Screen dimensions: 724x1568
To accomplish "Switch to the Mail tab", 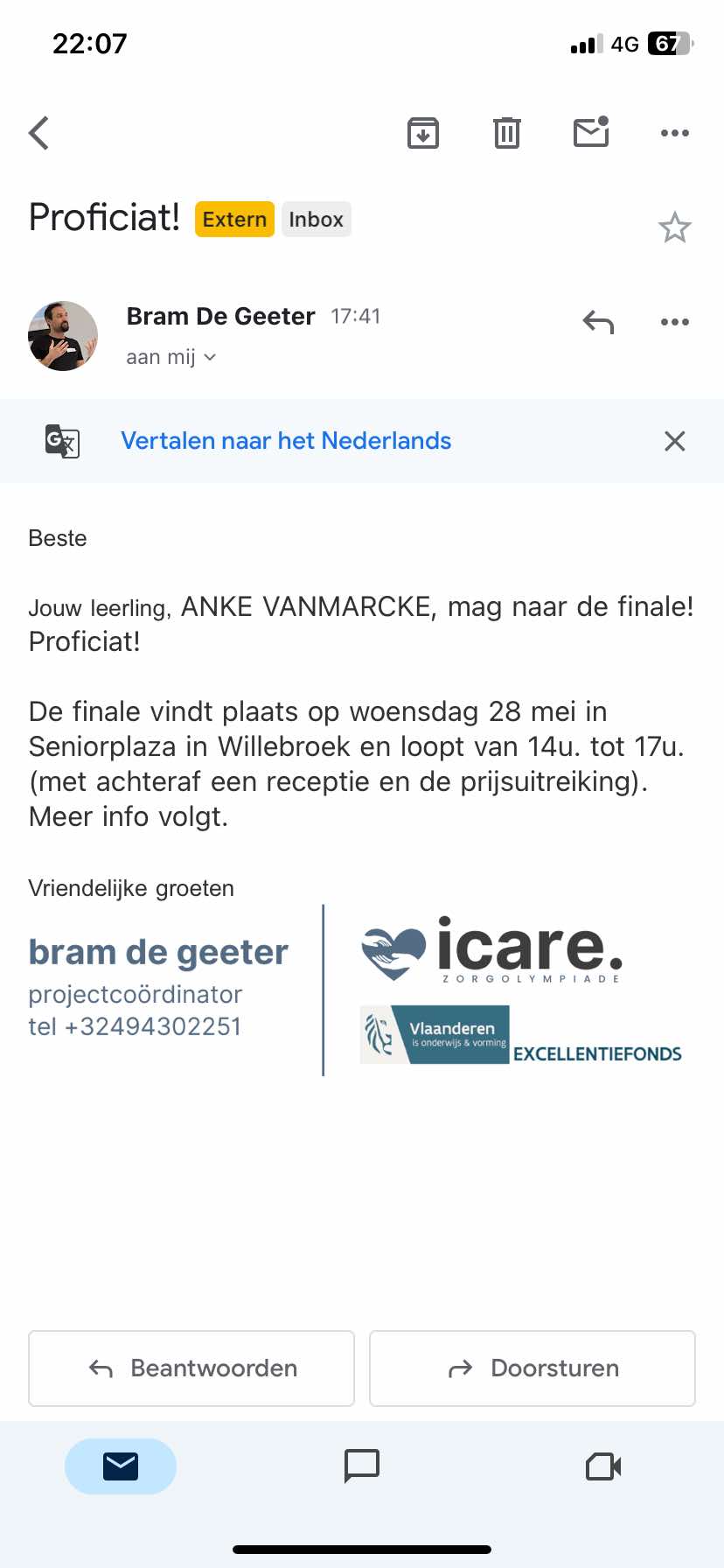I will (x=121, y=1466).
